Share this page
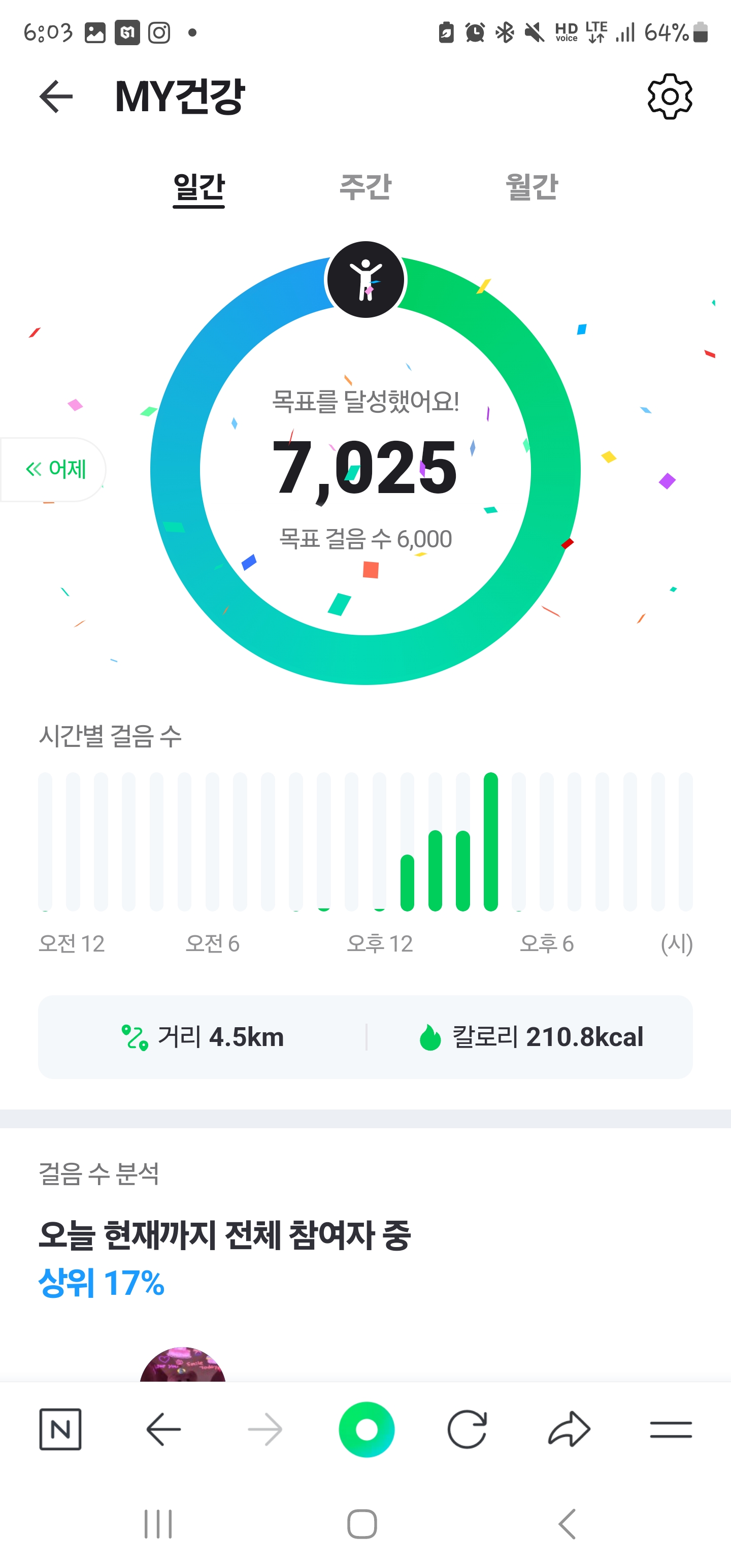This screenshot has height=1568, width=731. [x=569, y=1428]
